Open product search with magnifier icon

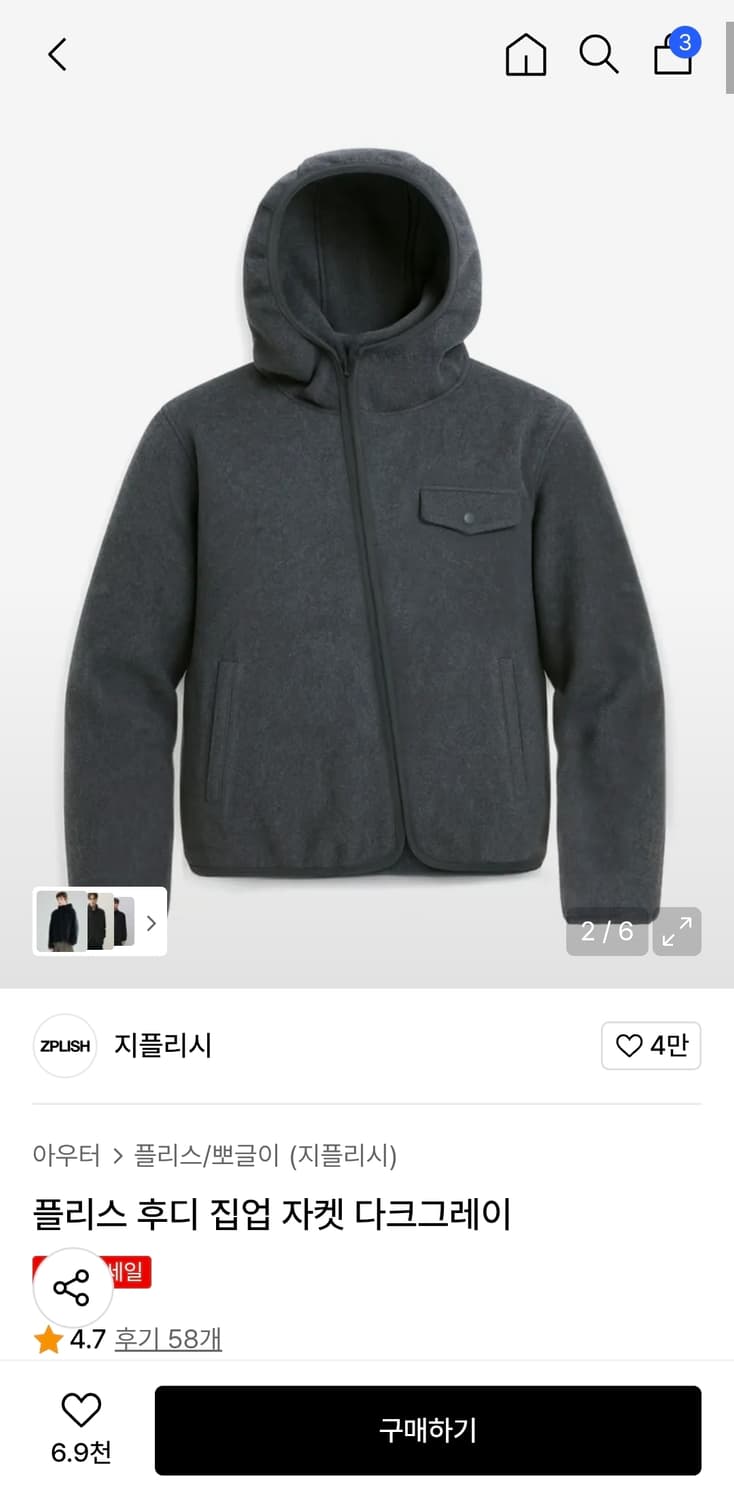click(598, 56)
